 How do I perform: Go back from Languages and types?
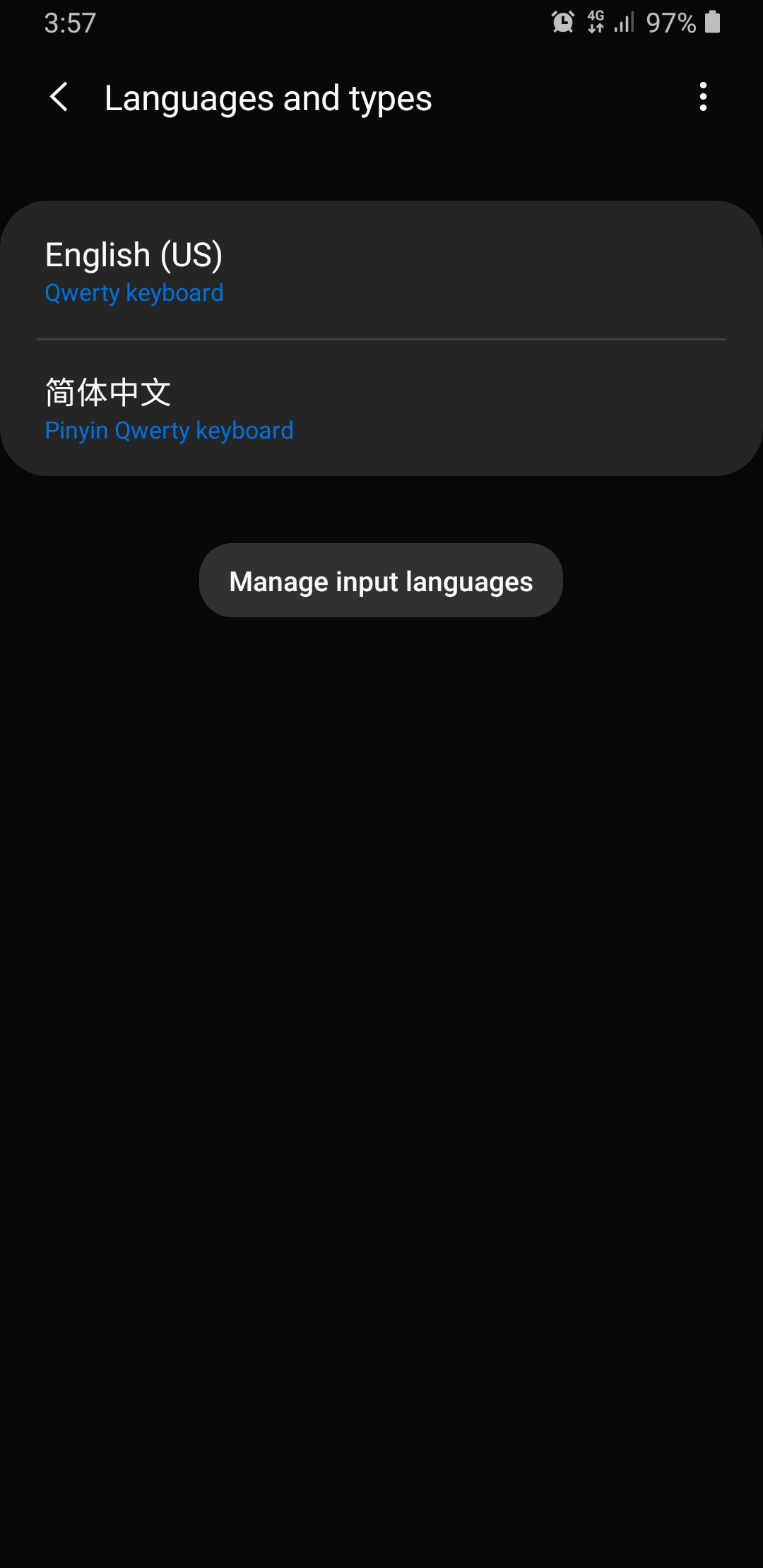click(x=59, y=97)
